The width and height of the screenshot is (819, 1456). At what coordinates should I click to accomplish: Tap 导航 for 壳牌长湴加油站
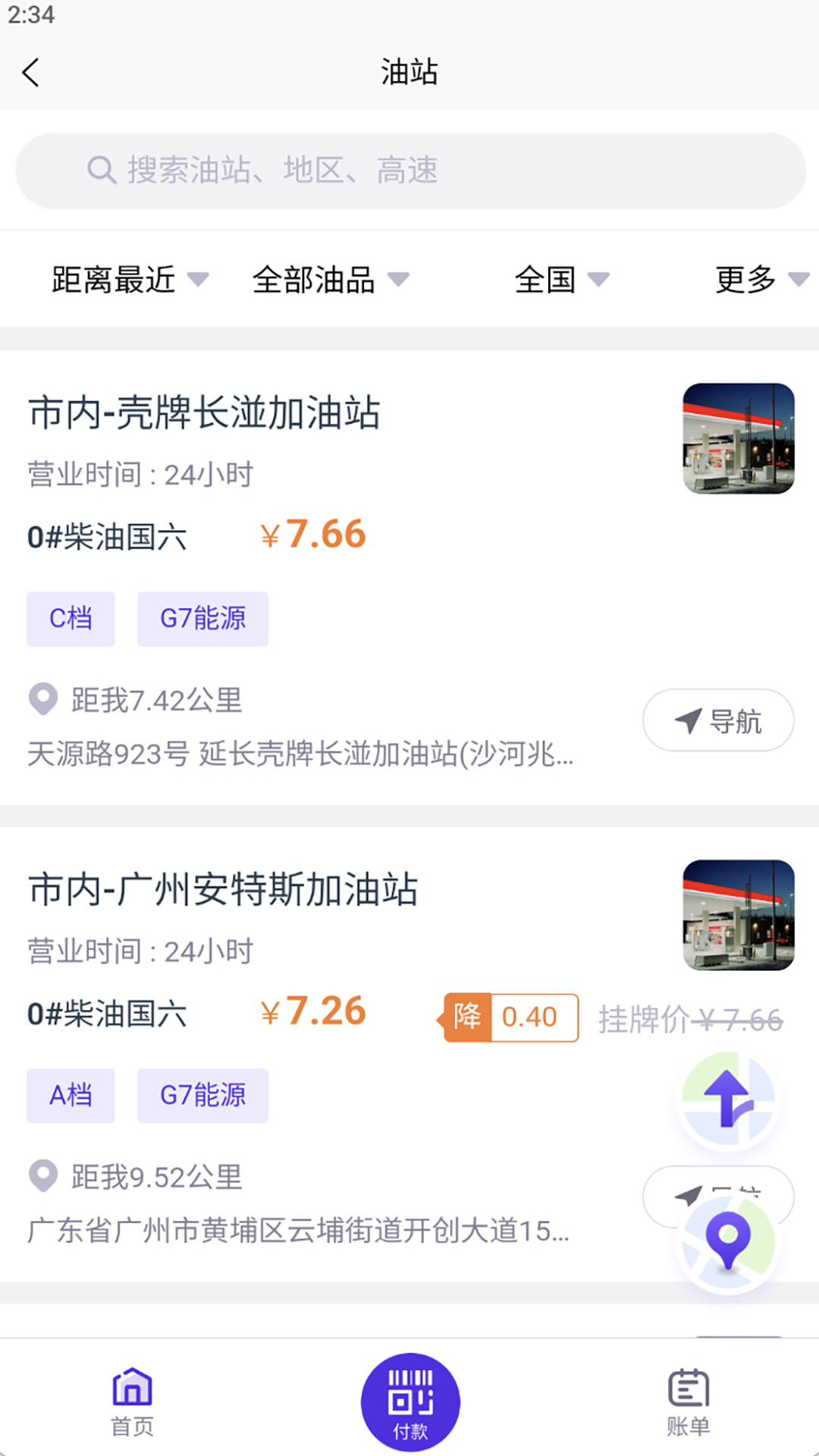coord(718,720)
